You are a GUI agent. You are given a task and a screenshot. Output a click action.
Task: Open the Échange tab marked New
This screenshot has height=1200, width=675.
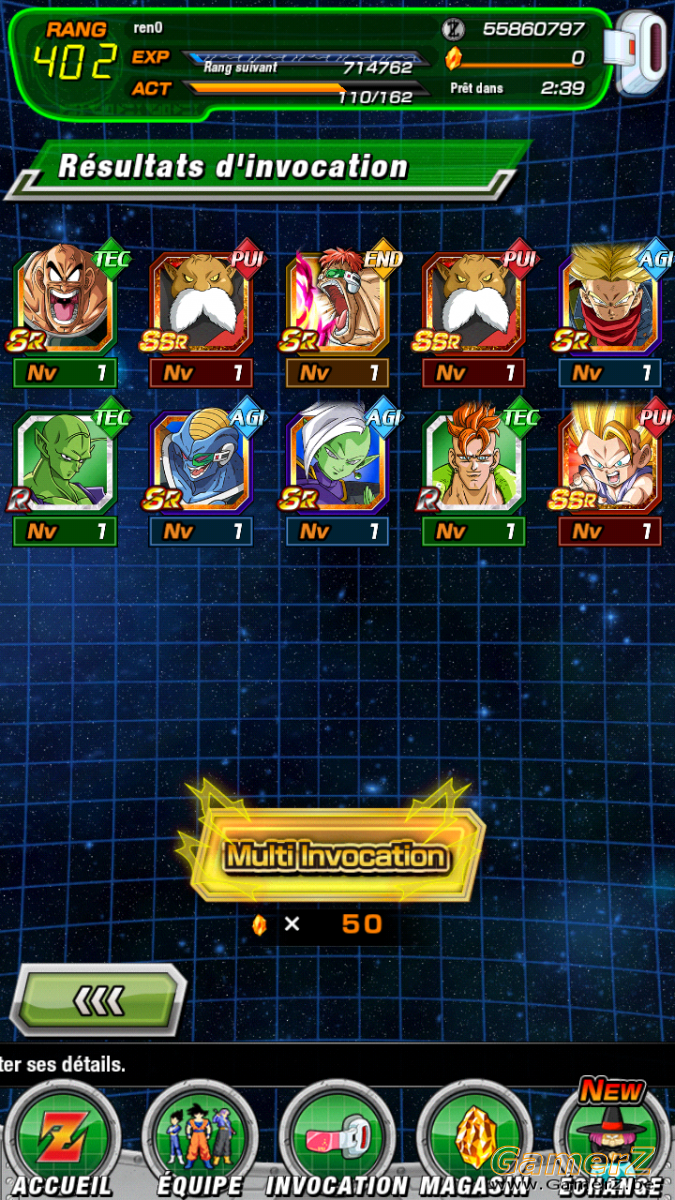coord(613,1140)
